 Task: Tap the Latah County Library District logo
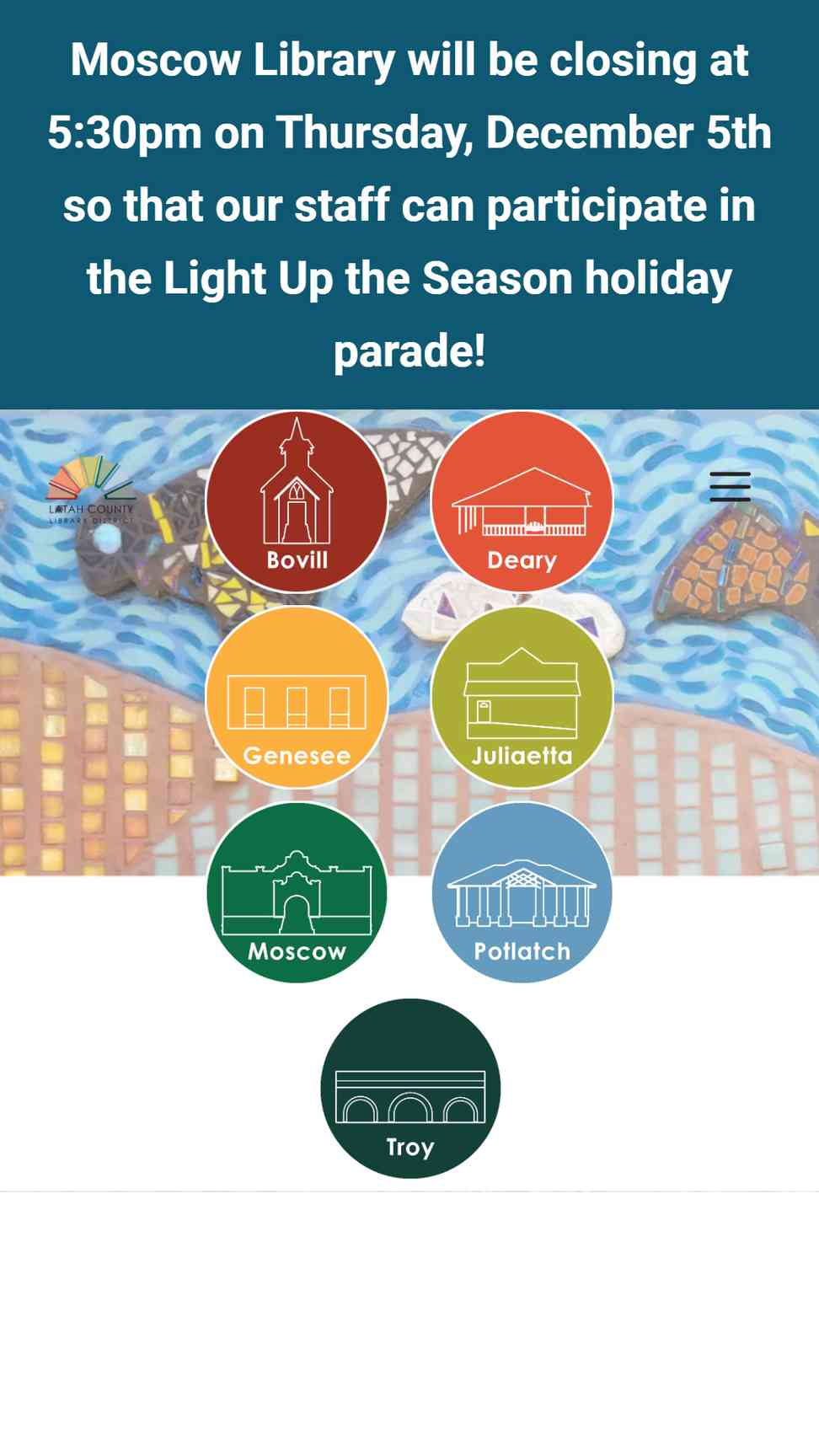tap(91, 490)
